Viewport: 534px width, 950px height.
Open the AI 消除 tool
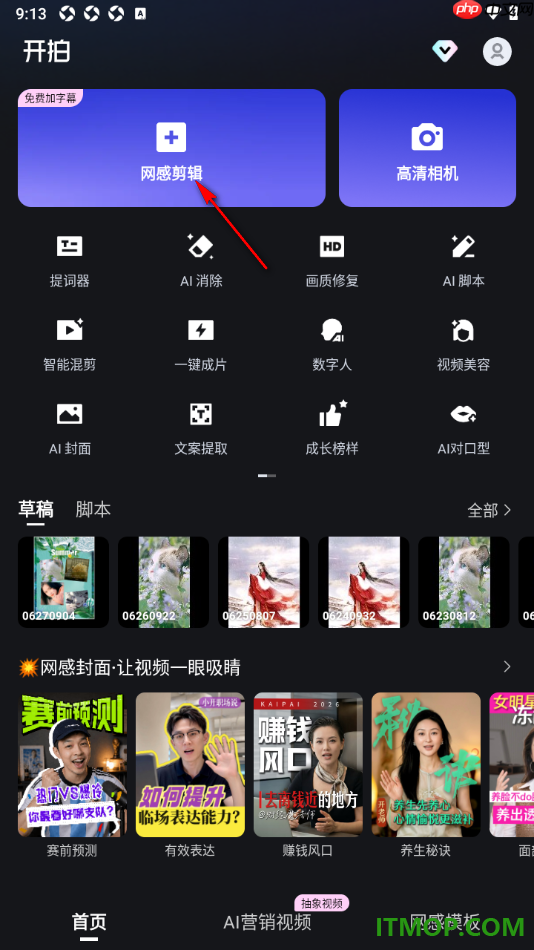click(201, 261)
